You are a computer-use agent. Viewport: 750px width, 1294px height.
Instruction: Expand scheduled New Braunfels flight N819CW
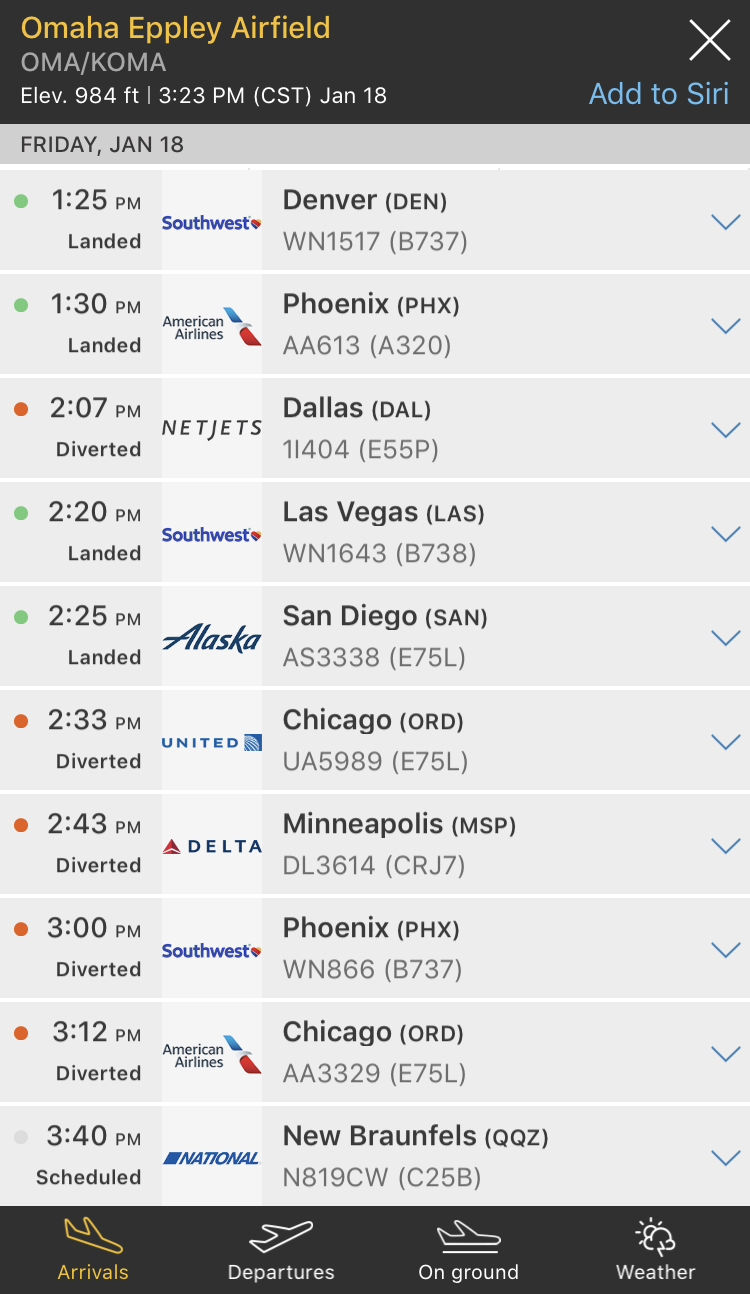tap(724, 1157)
